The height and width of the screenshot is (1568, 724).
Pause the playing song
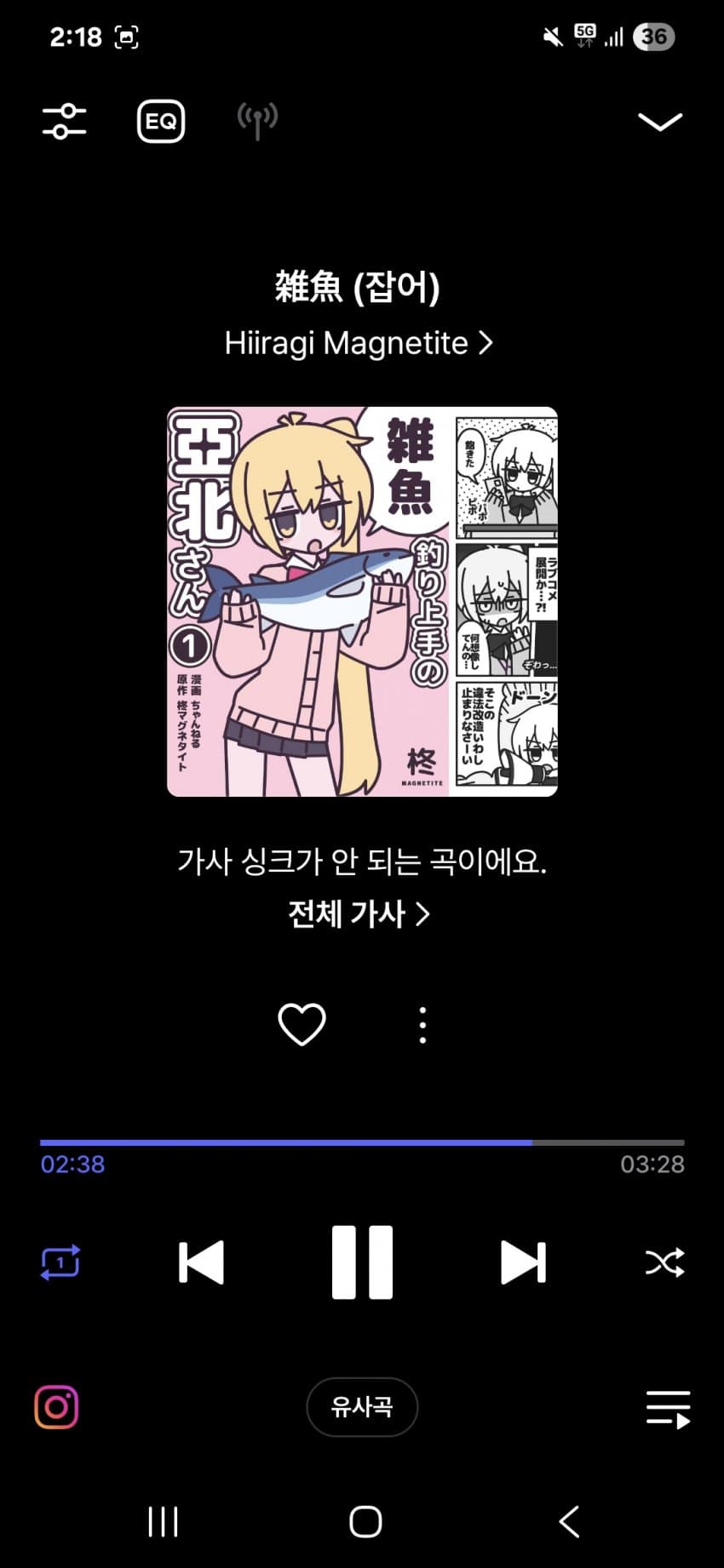362,1262
